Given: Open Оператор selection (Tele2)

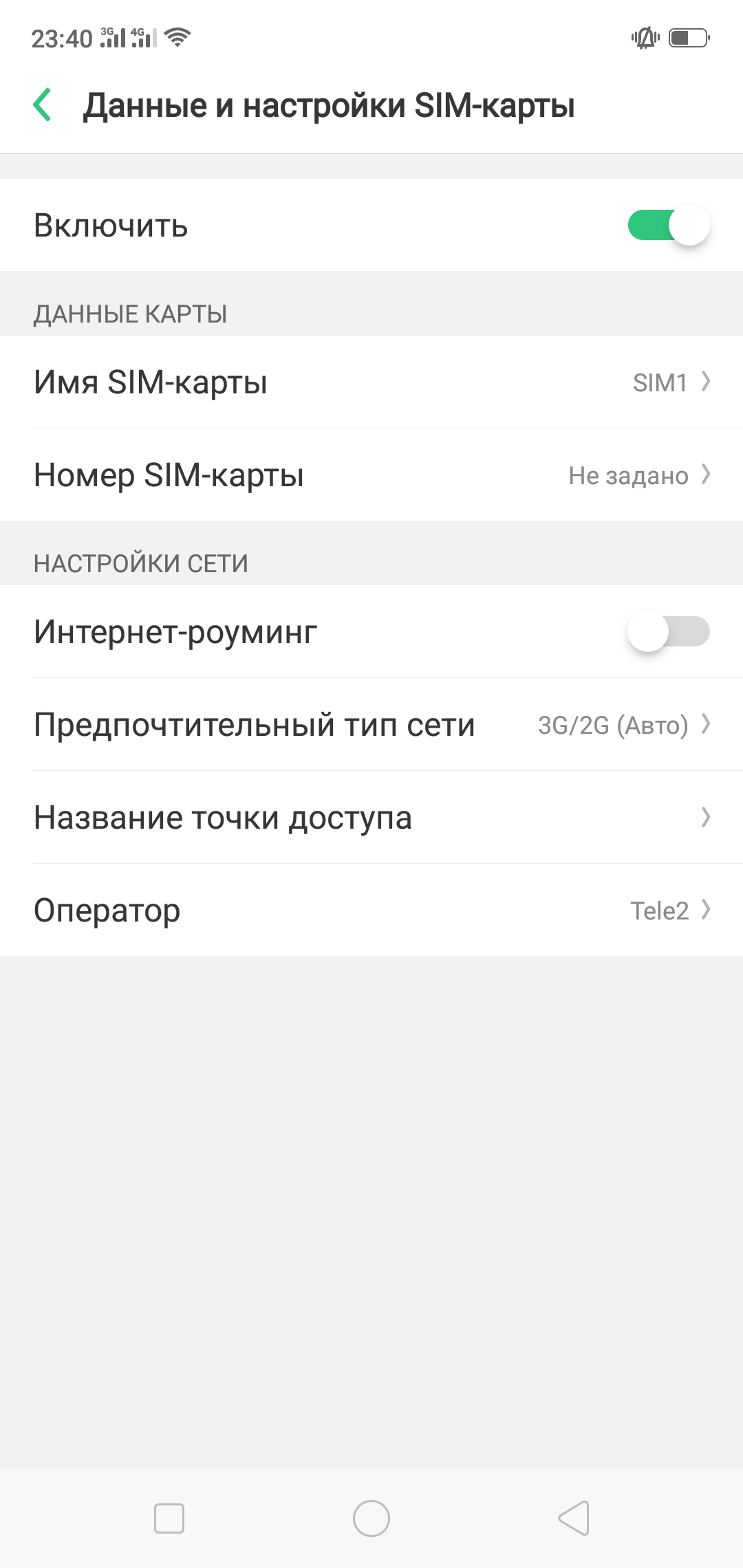Looking at the screenshot, I should pyautogui.click(x=371, y=911).
